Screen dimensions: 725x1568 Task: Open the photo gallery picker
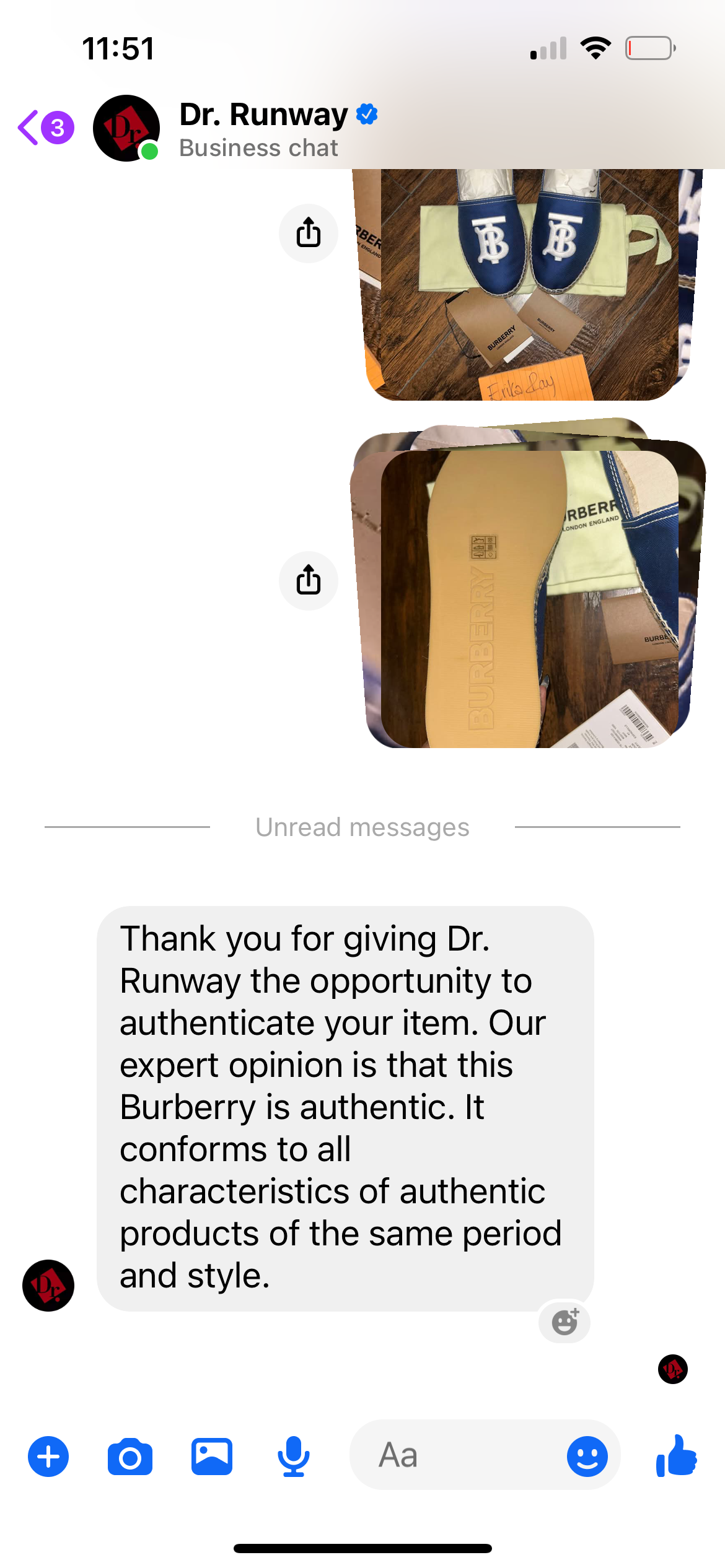click(x=212, y=1456)
